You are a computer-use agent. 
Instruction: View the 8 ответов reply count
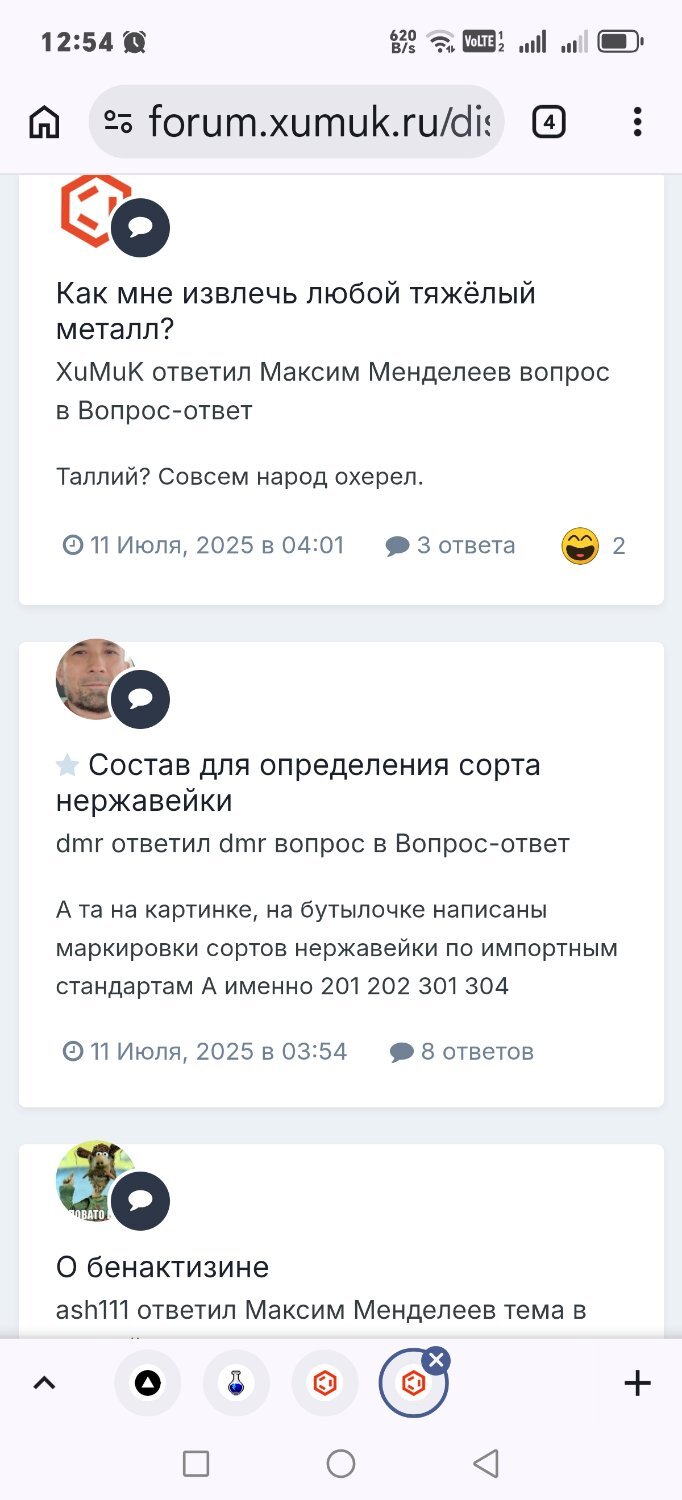(x=462, y=1051)
